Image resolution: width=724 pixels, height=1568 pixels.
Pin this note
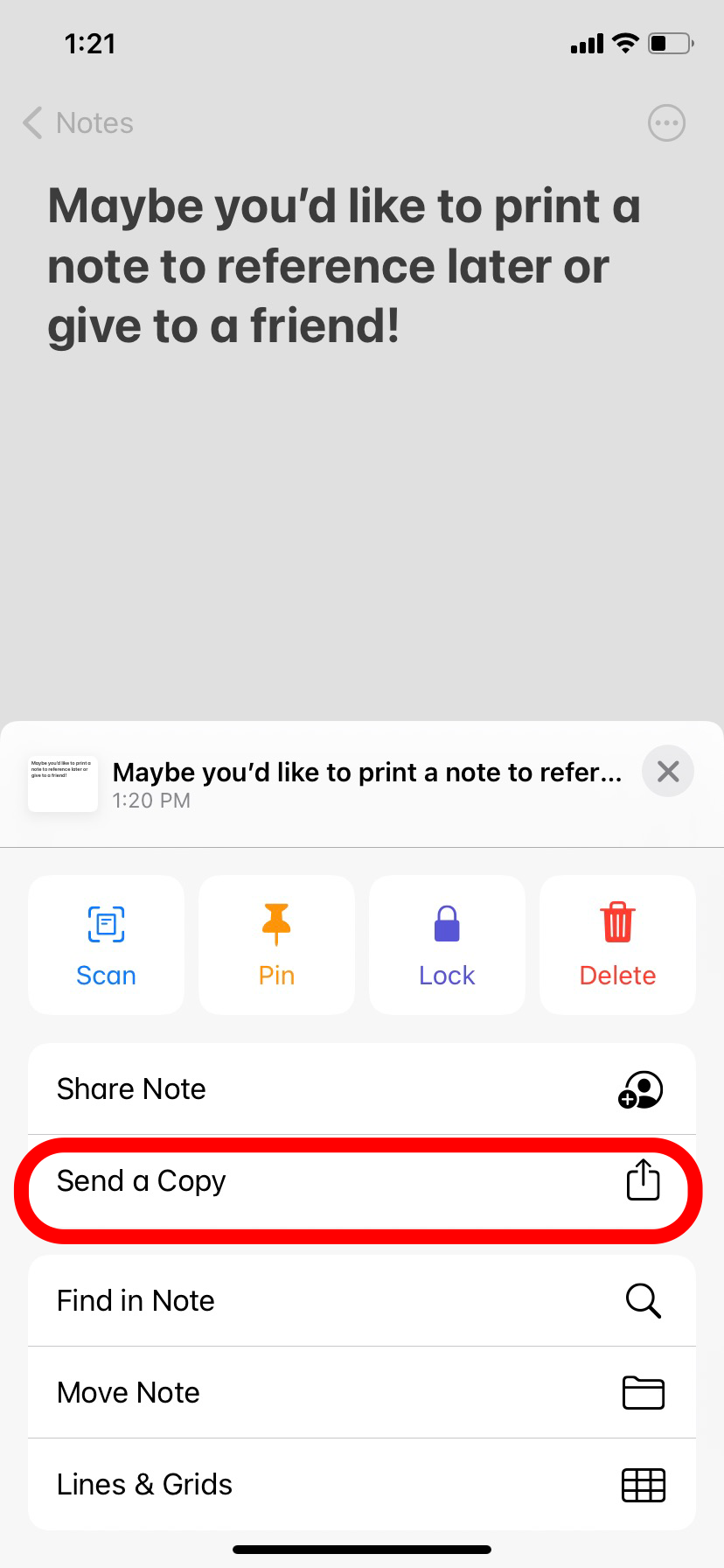pos(276,945)
